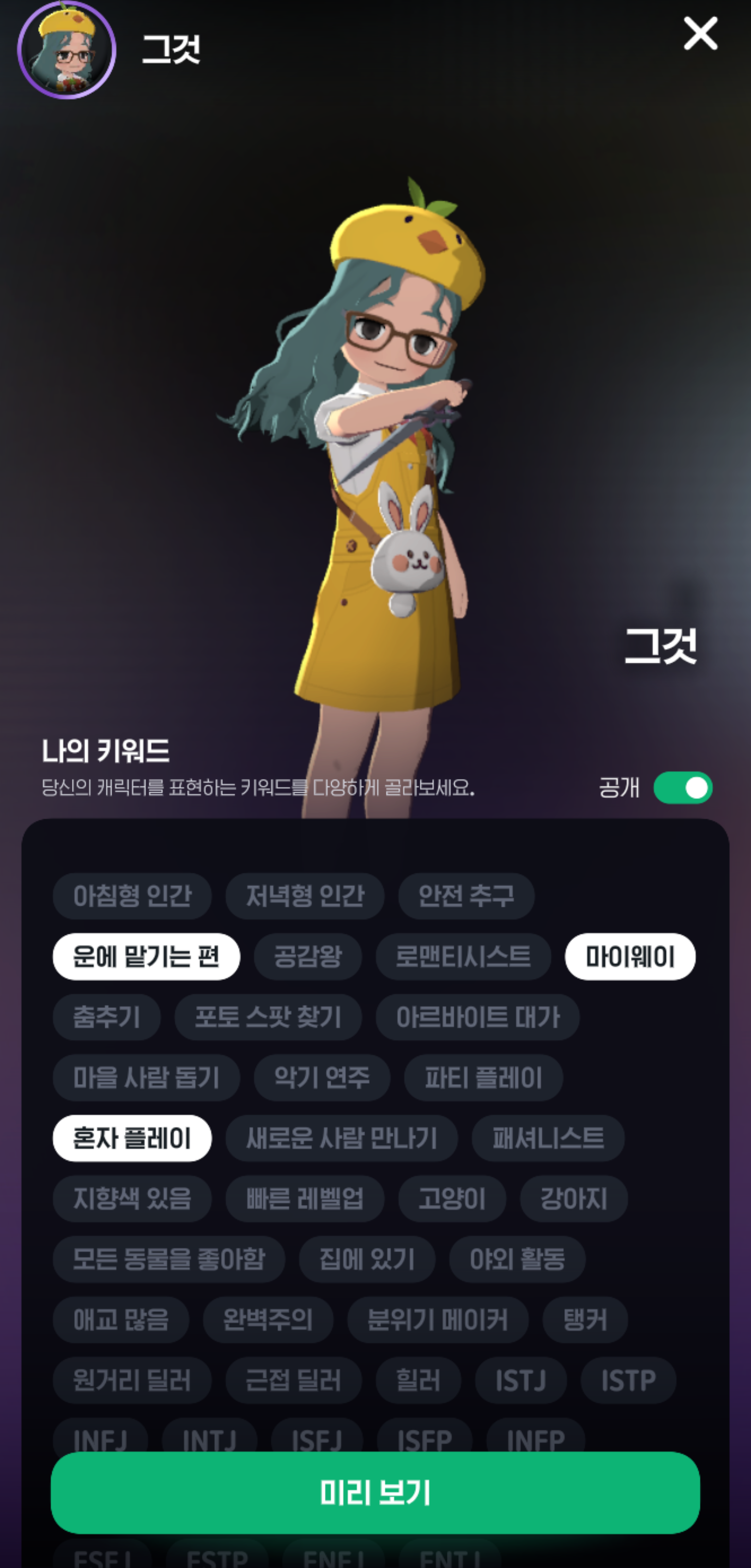Deselect the 마이웨이 keyword
751x1568 pixels.
click(630, 957)
